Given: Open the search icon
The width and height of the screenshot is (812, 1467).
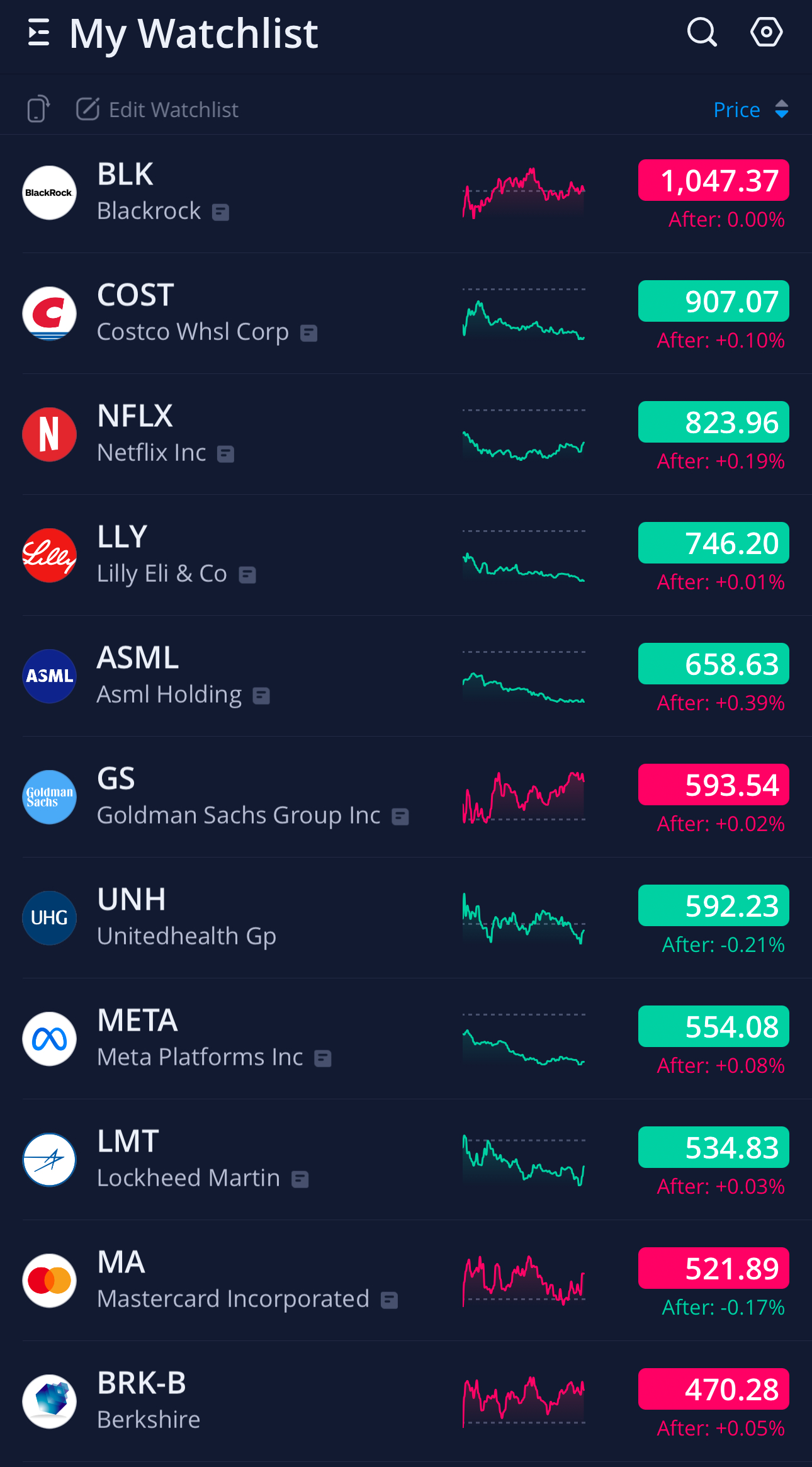Looking at the screenshot, I should pos(702,32).
